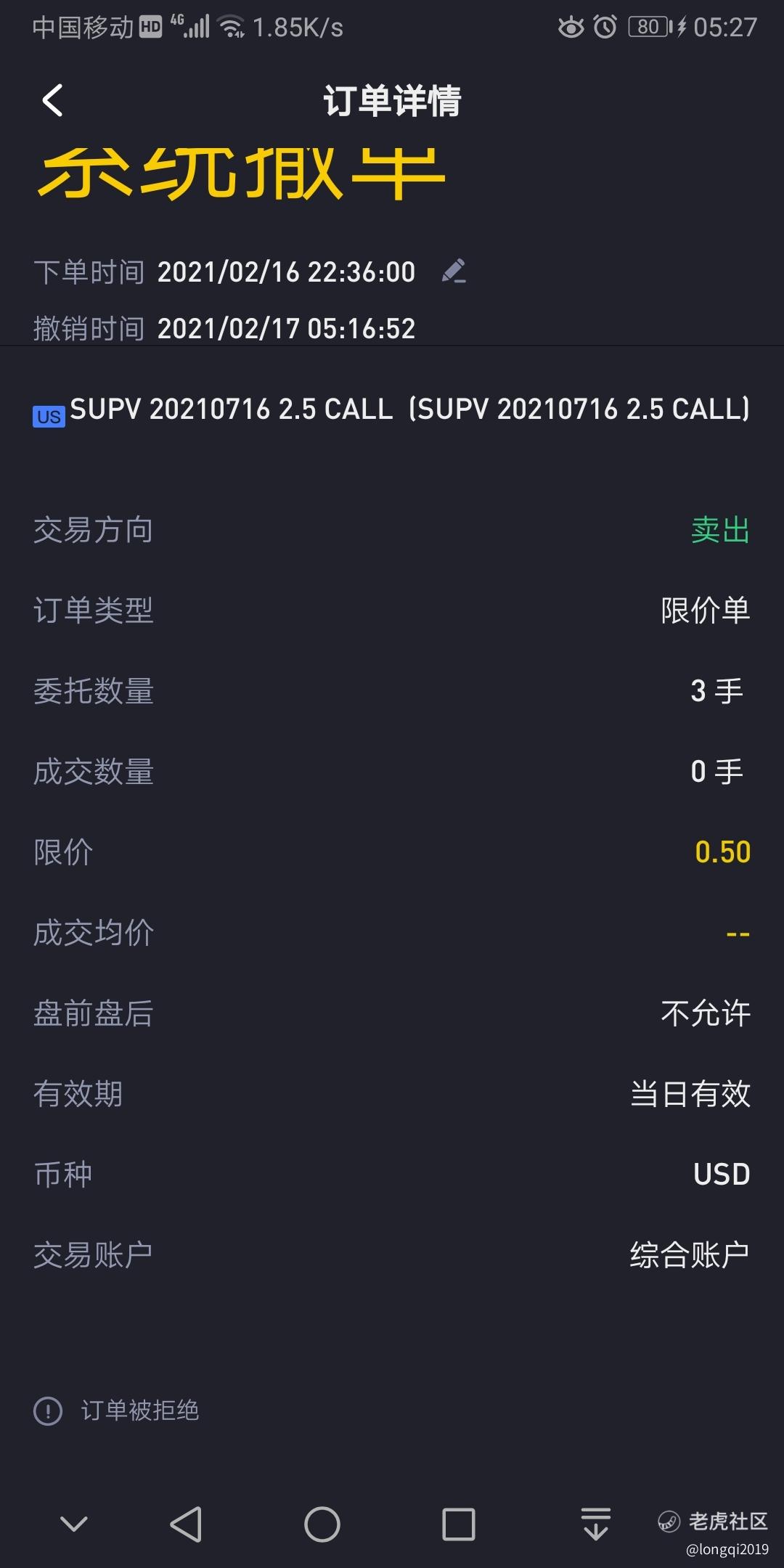Go back from the order details page
Image resolution: width=784 pixels, height=1568 pixels.
pyautogui.click(x=52, y=100)
